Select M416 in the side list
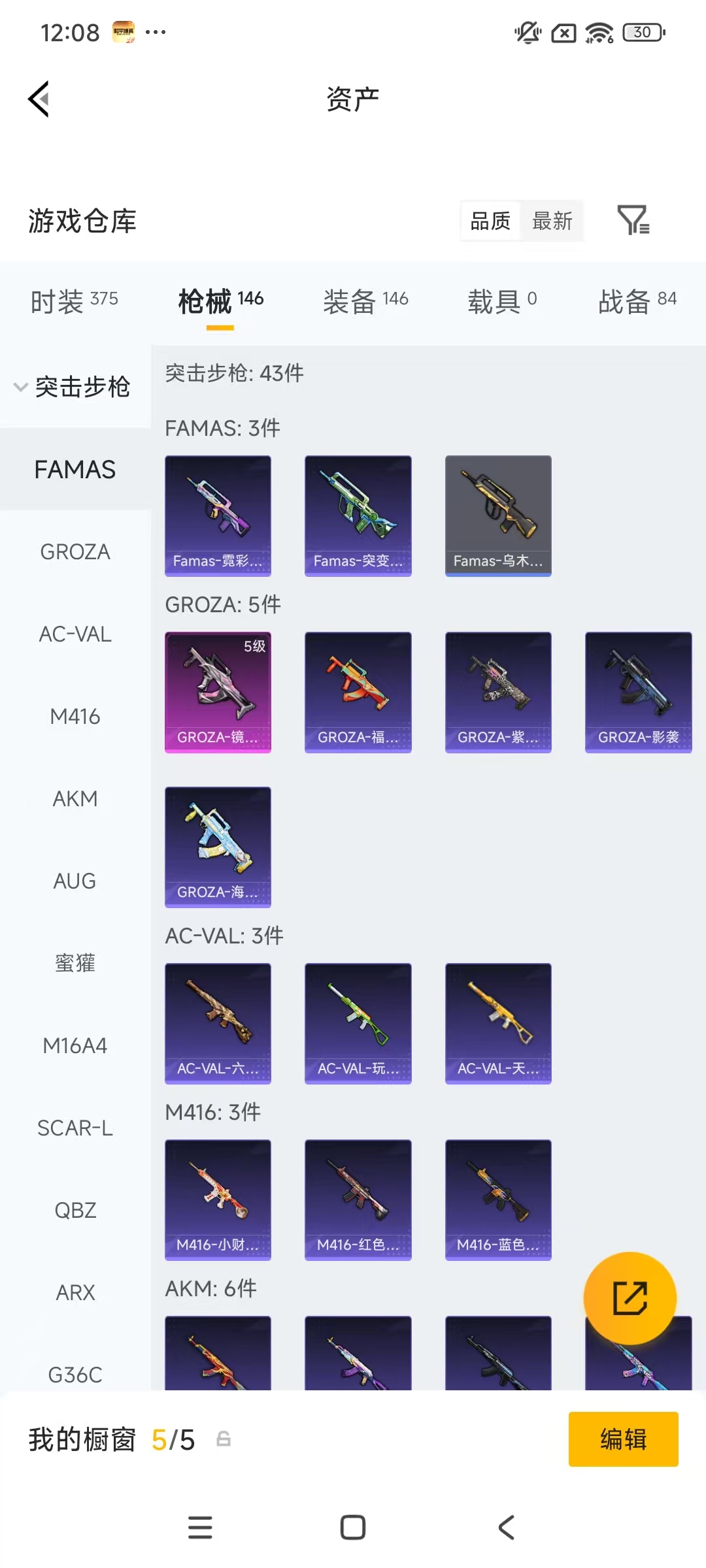Image resolution: width=706 pixels, height=1568 pixels. (x=75, y=717)
